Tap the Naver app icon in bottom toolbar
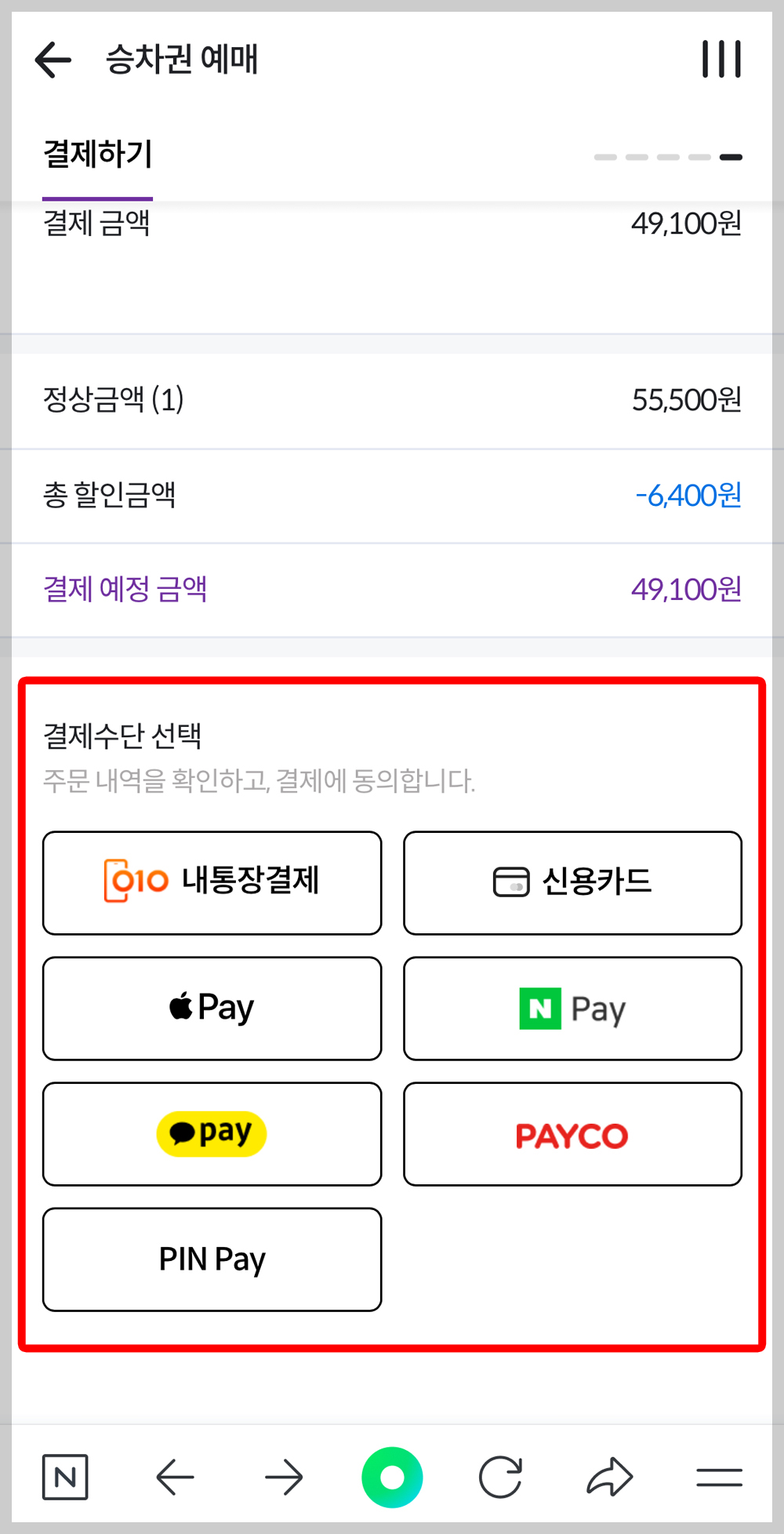Viewport: 784px width, 1534px height. pyautogui.click(x=65, y=1477)
